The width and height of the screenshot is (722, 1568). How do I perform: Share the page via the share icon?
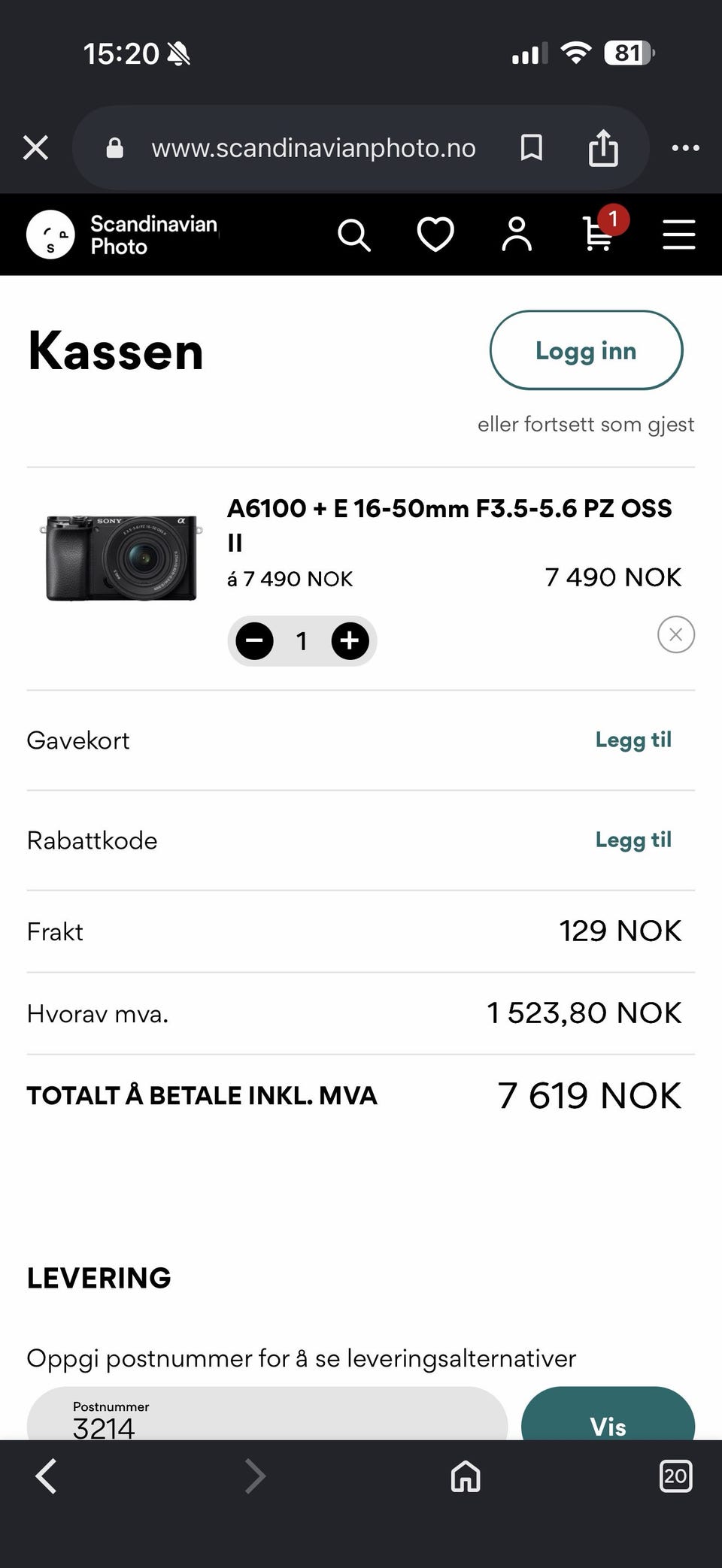click(603, 147)
